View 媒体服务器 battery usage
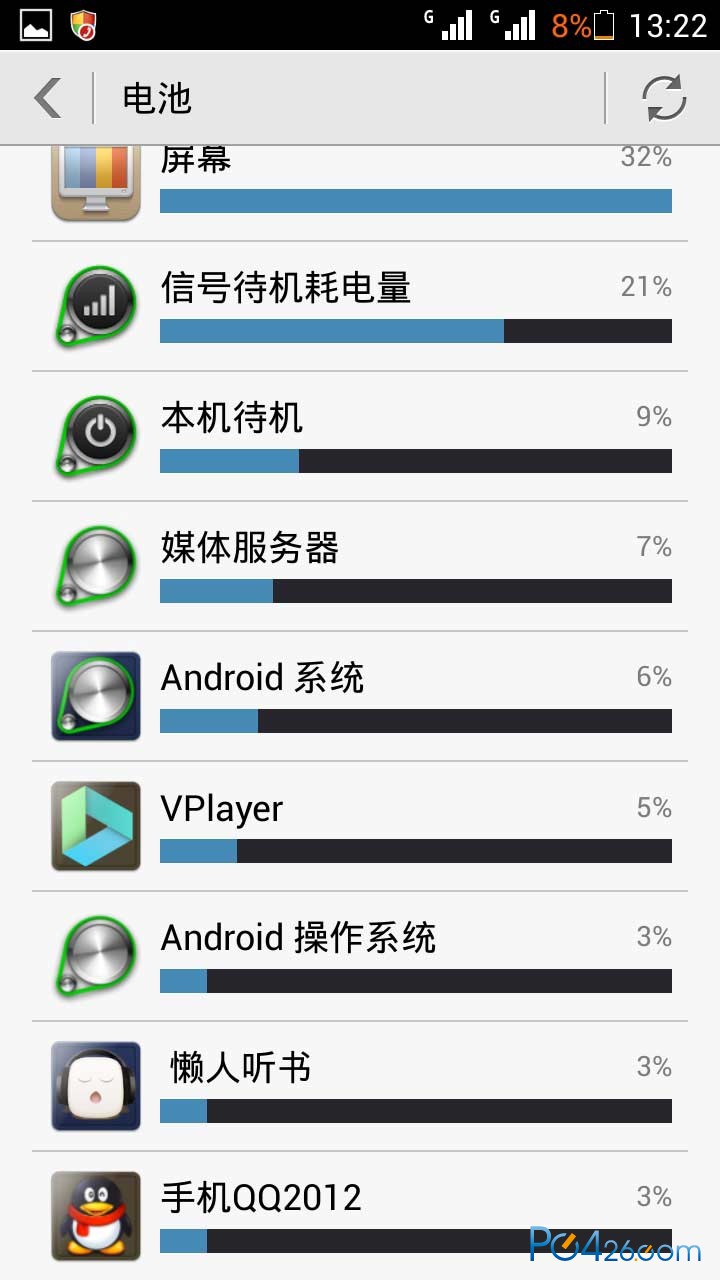 coord(360,566)
